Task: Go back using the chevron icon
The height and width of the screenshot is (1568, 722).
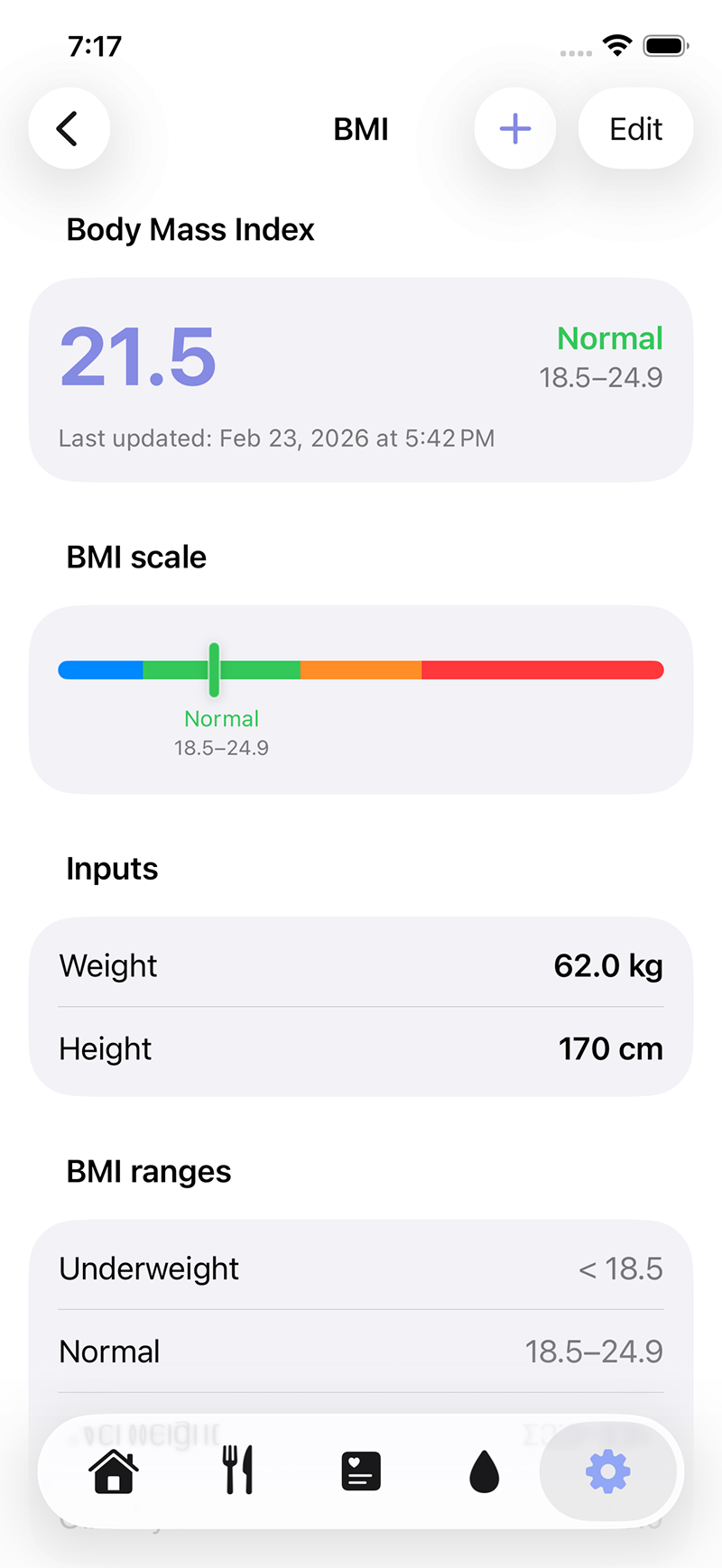Action: (x=69, y=128)
